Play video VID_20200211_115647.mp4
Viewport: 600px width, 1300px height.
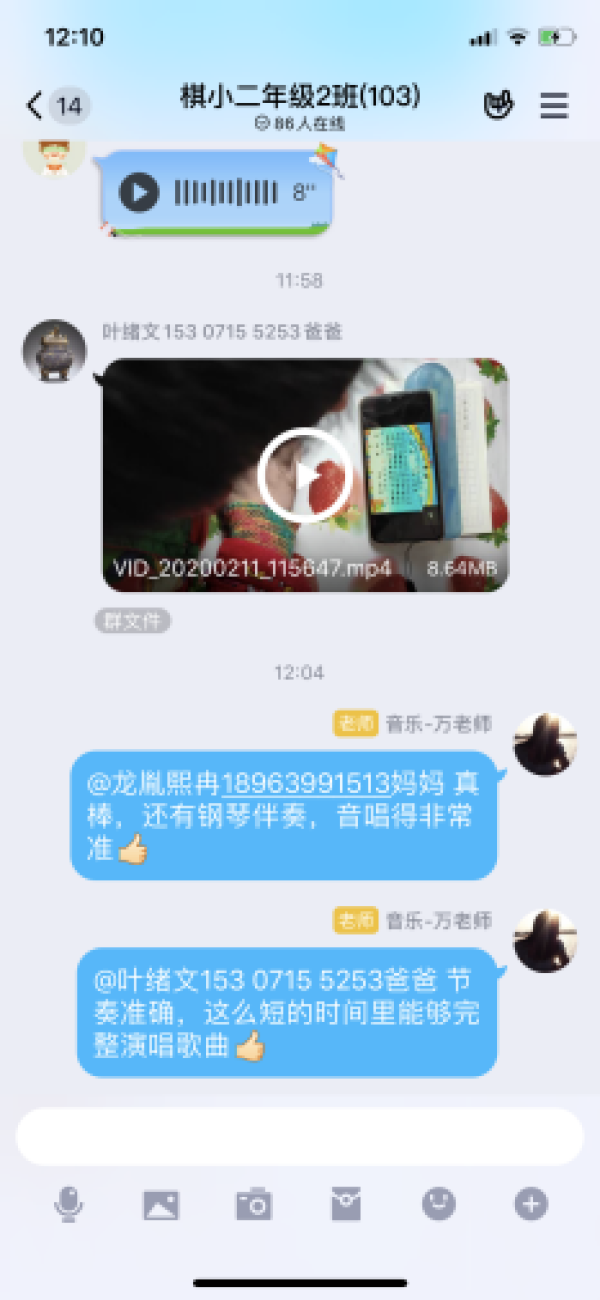pos(304,475)
